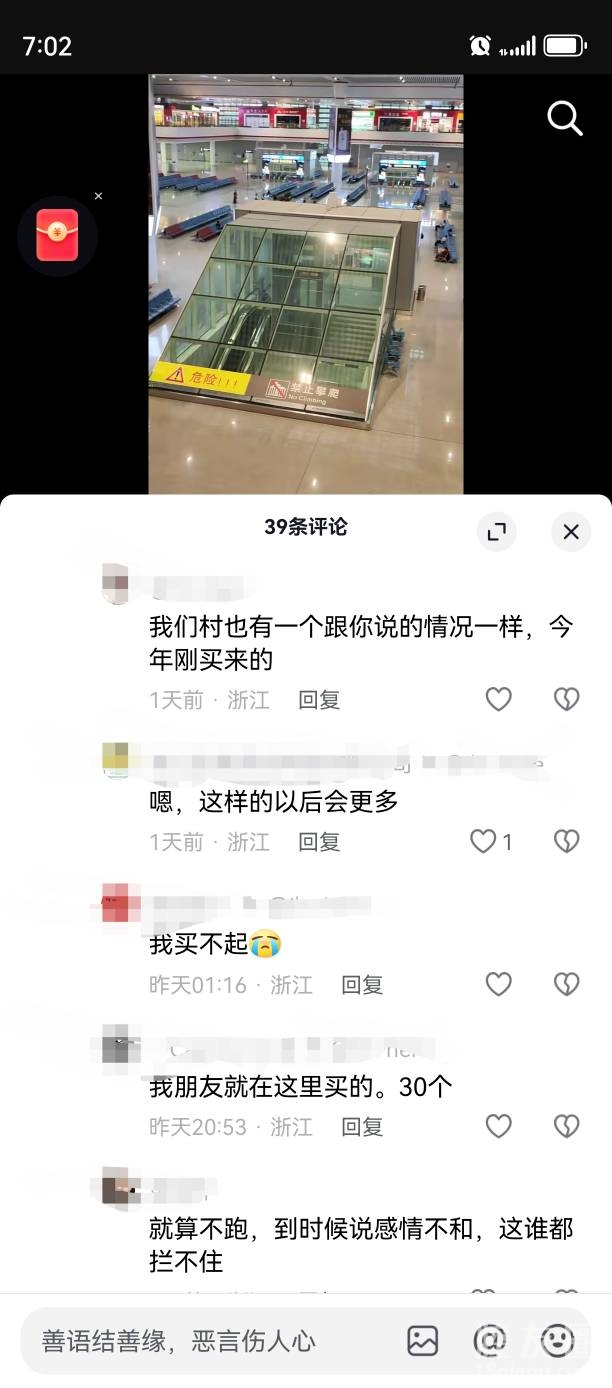The image size is (612, 1388).
Task: Reply to comment 我朋友就在这里买的。30个
Action: [362, 1127]
